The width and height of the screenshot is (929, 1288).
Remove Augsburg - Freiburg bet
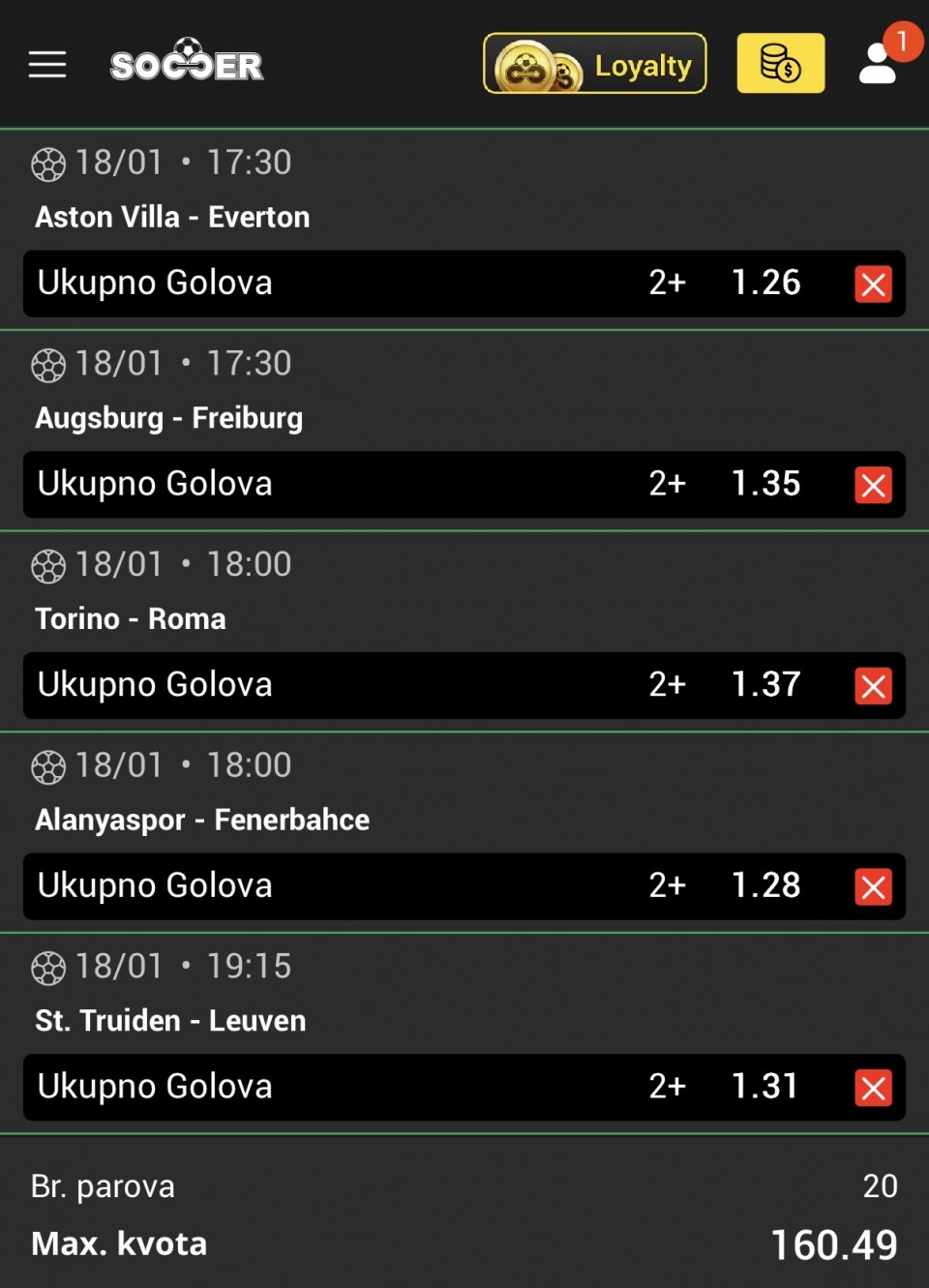(873, 485)
